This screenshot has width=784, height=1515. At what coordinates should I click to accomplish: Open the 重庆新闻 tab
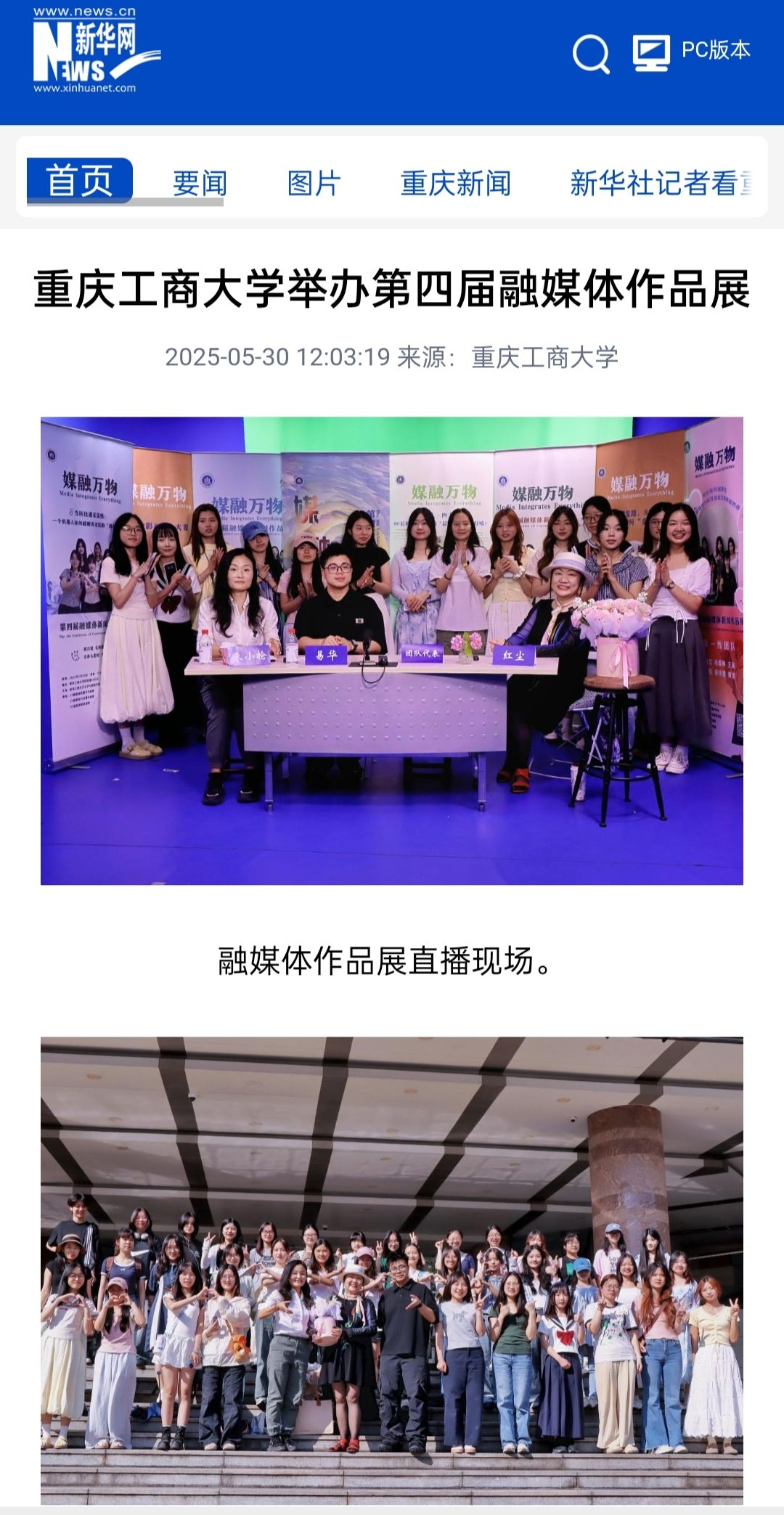[455, 183]
